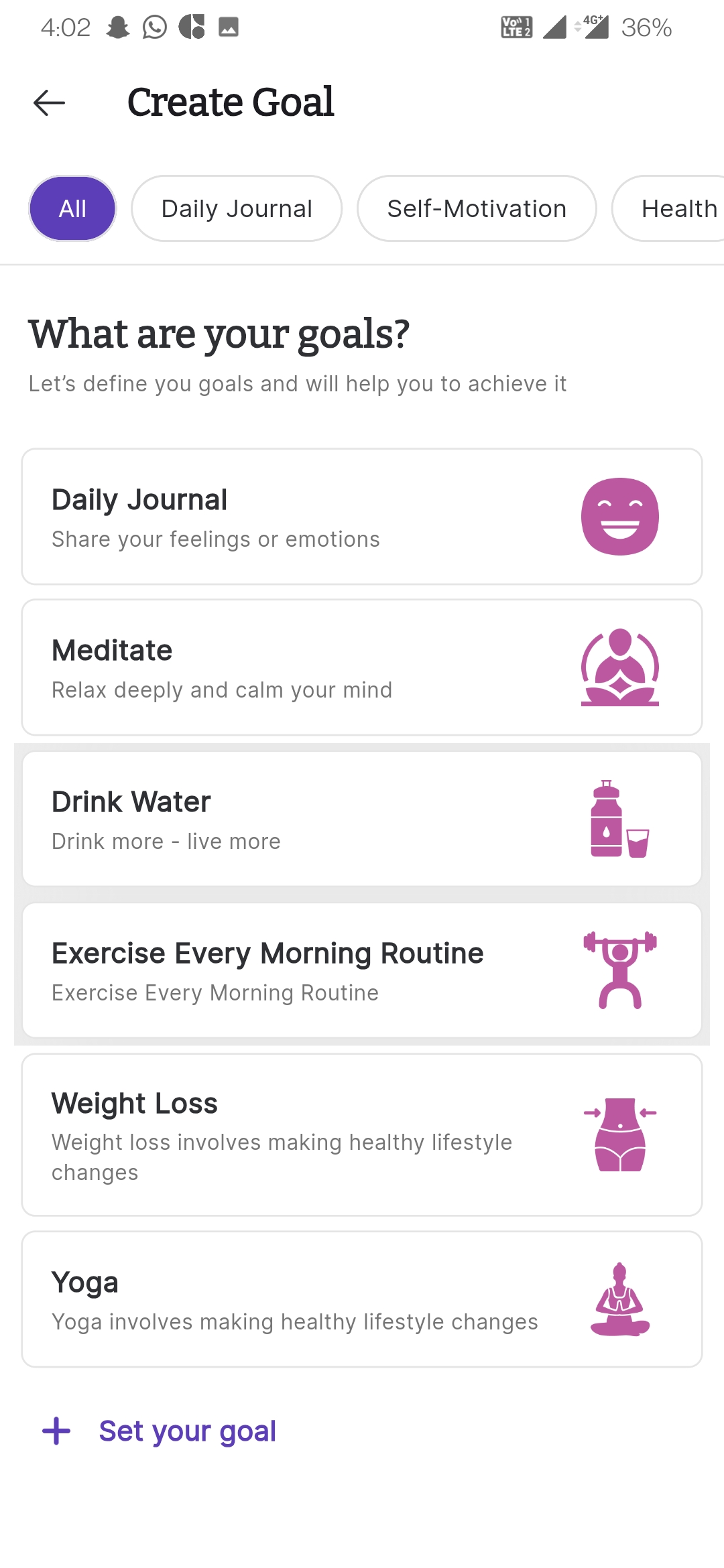Filter goals by Daily Journal chip
This screenshot has width=724, height=1568.
237,208
